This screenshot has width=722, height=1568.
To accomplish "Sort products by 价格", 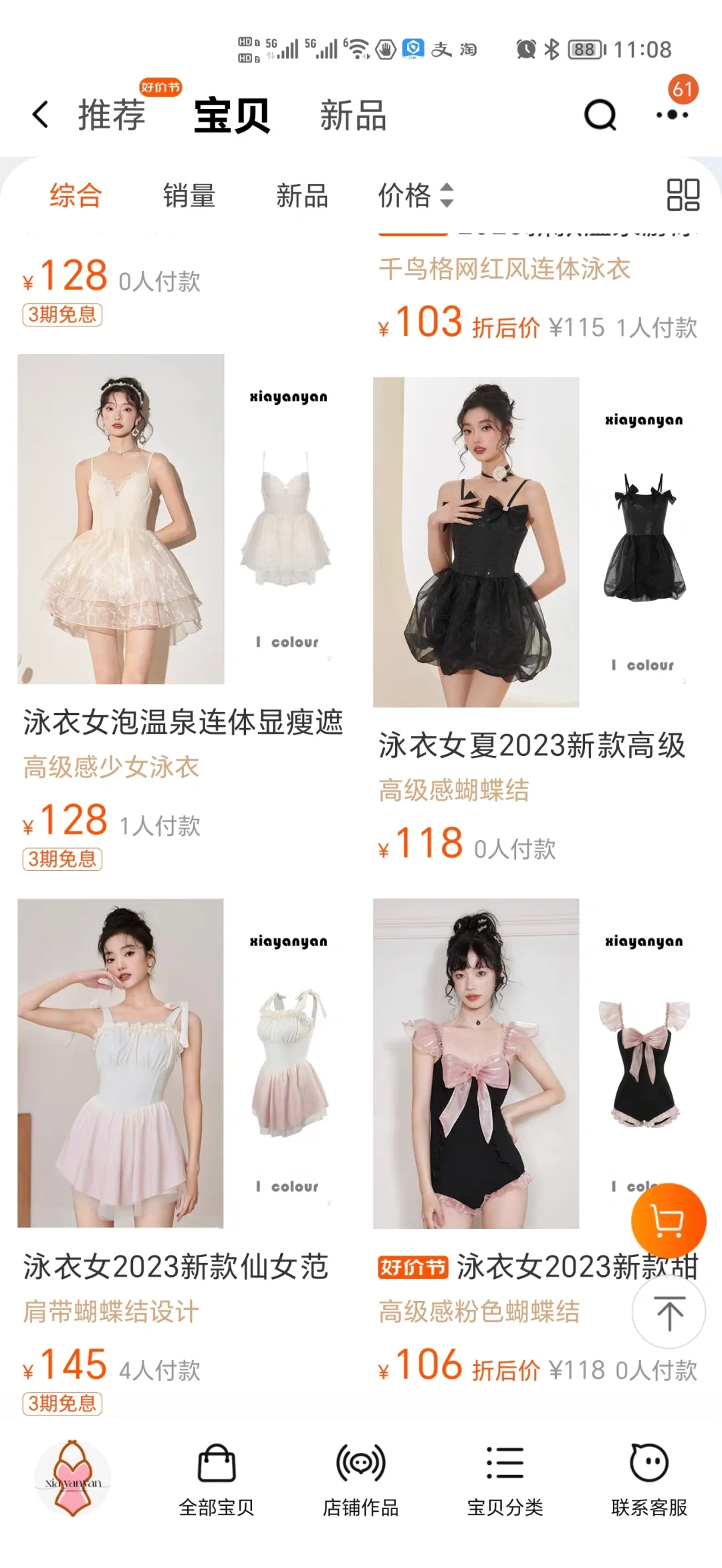I will coord(414,195).
